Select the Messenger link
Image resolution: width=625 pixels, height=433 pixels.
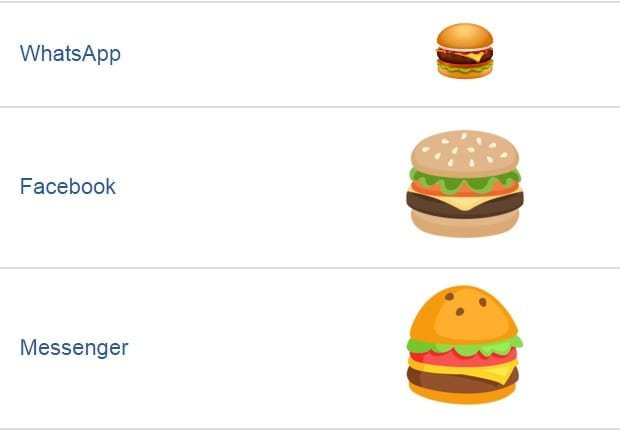pos(74,349)
